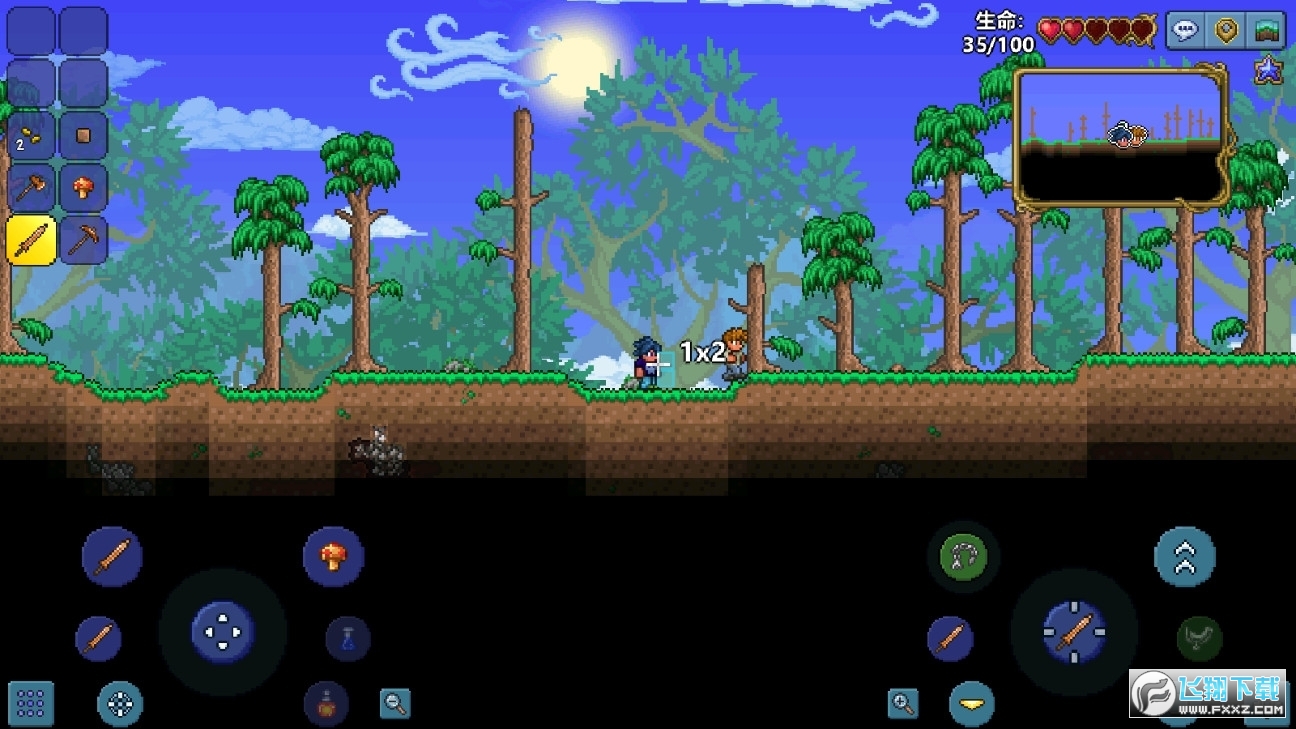This screenshot has height=729, width=1296.
Task: Open the inventory grid button
Action: 31,703
